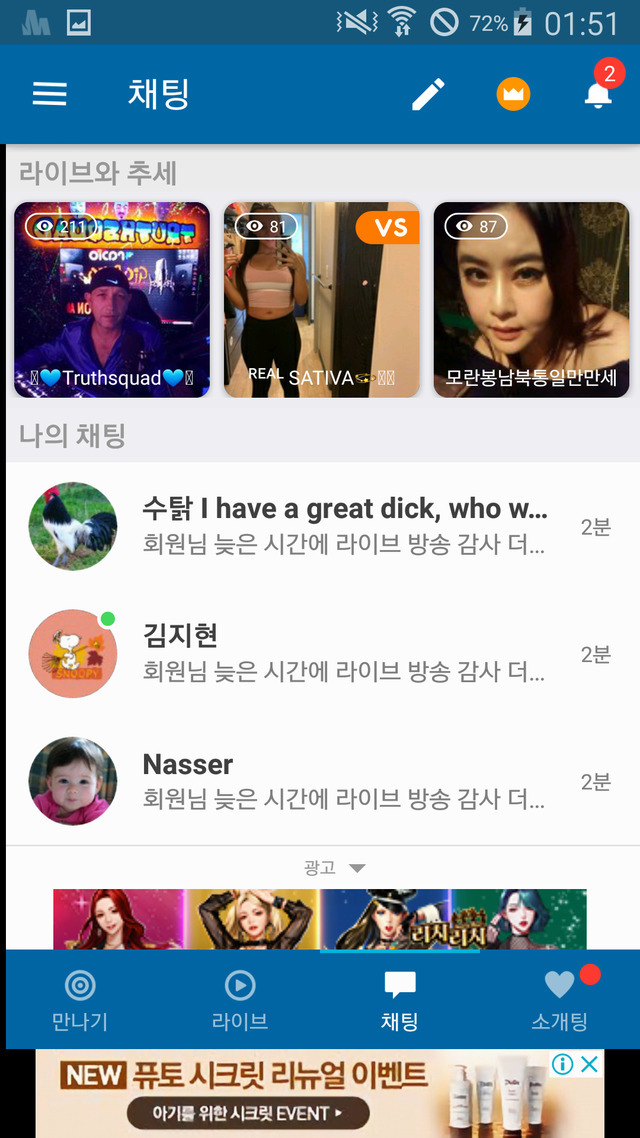
Task: Open the orange crown premium icon
Action: click(x=513, y=95)
